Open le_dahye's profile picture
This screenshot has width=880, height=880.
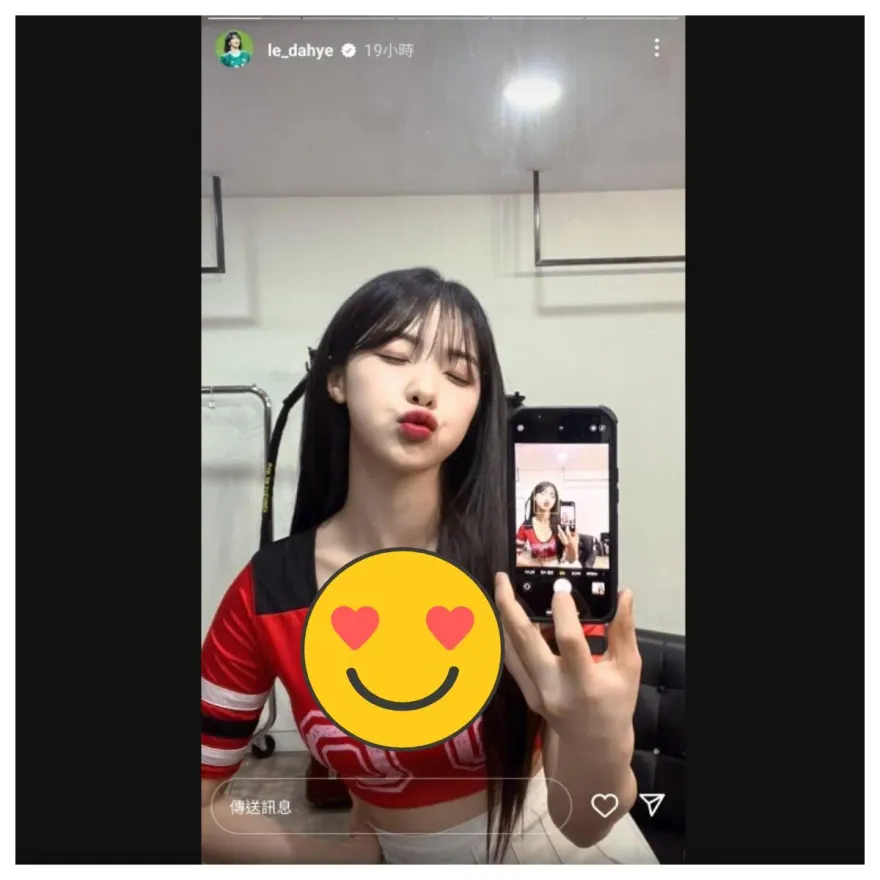coord(234,49)
